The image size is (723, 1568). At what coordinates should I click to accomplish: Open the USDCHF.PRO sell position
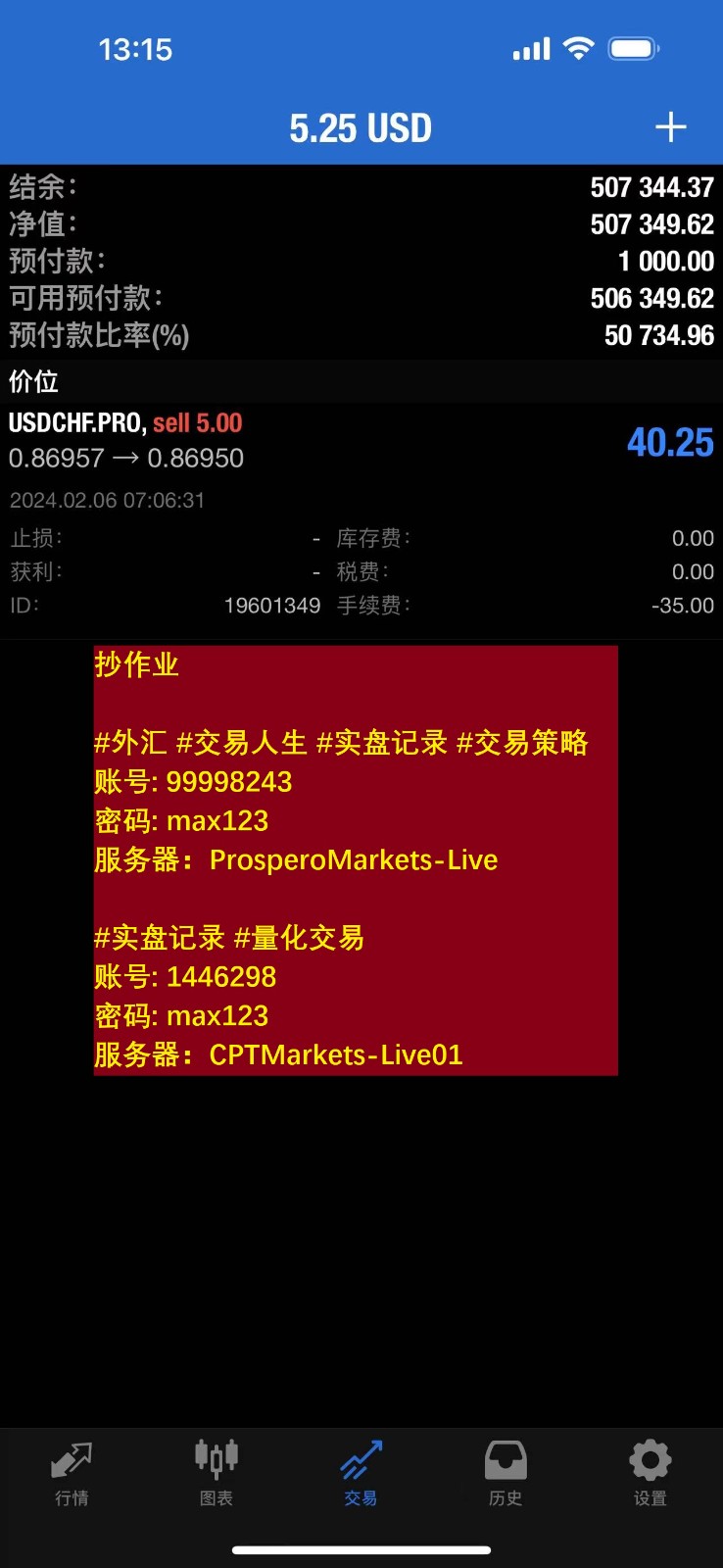click(361, 441)
